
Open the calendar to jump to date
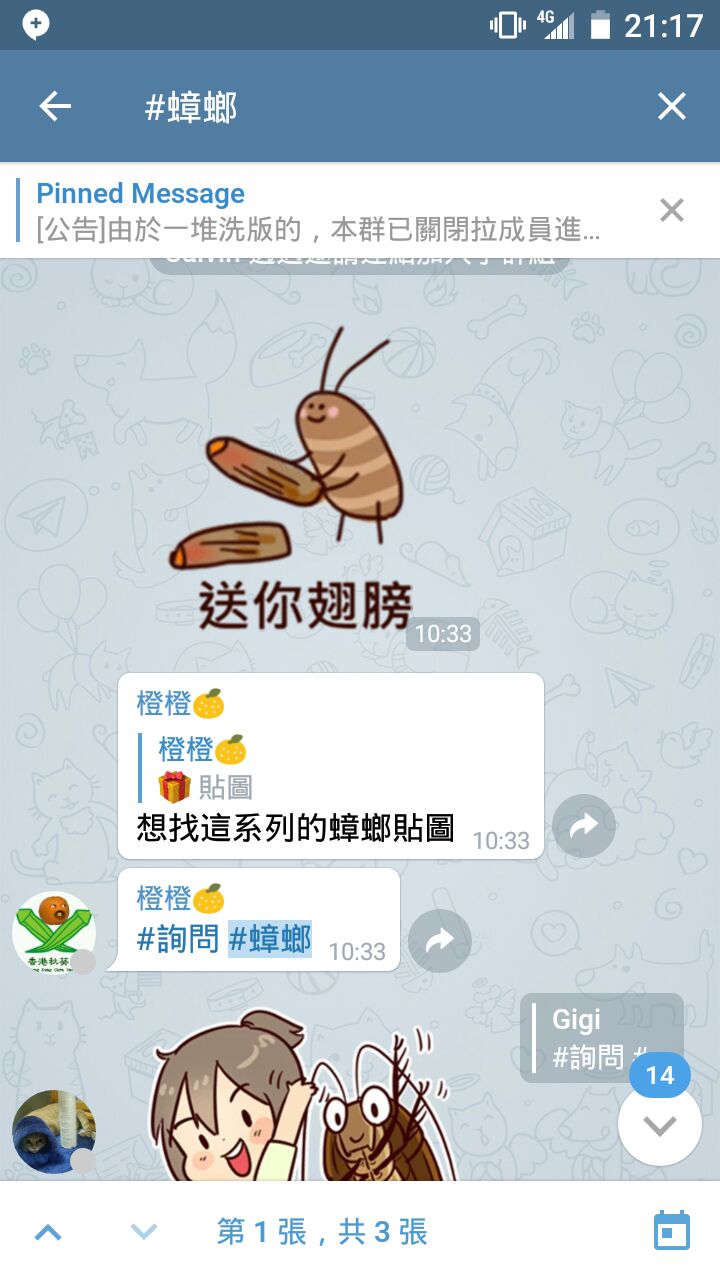pyautogui.click(x=671, y=1231)
